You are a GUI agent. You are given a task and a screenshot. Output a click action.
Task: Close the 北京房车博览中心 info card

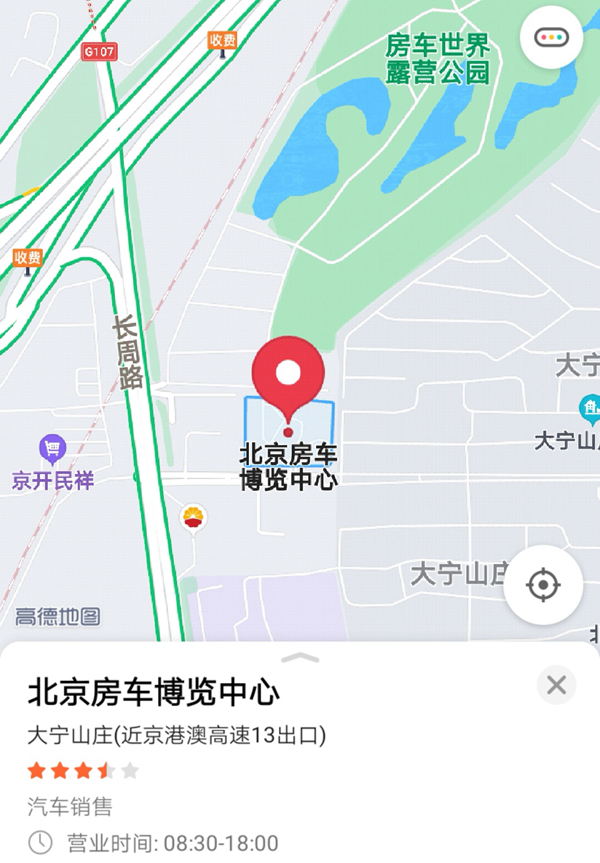point(556,685)
